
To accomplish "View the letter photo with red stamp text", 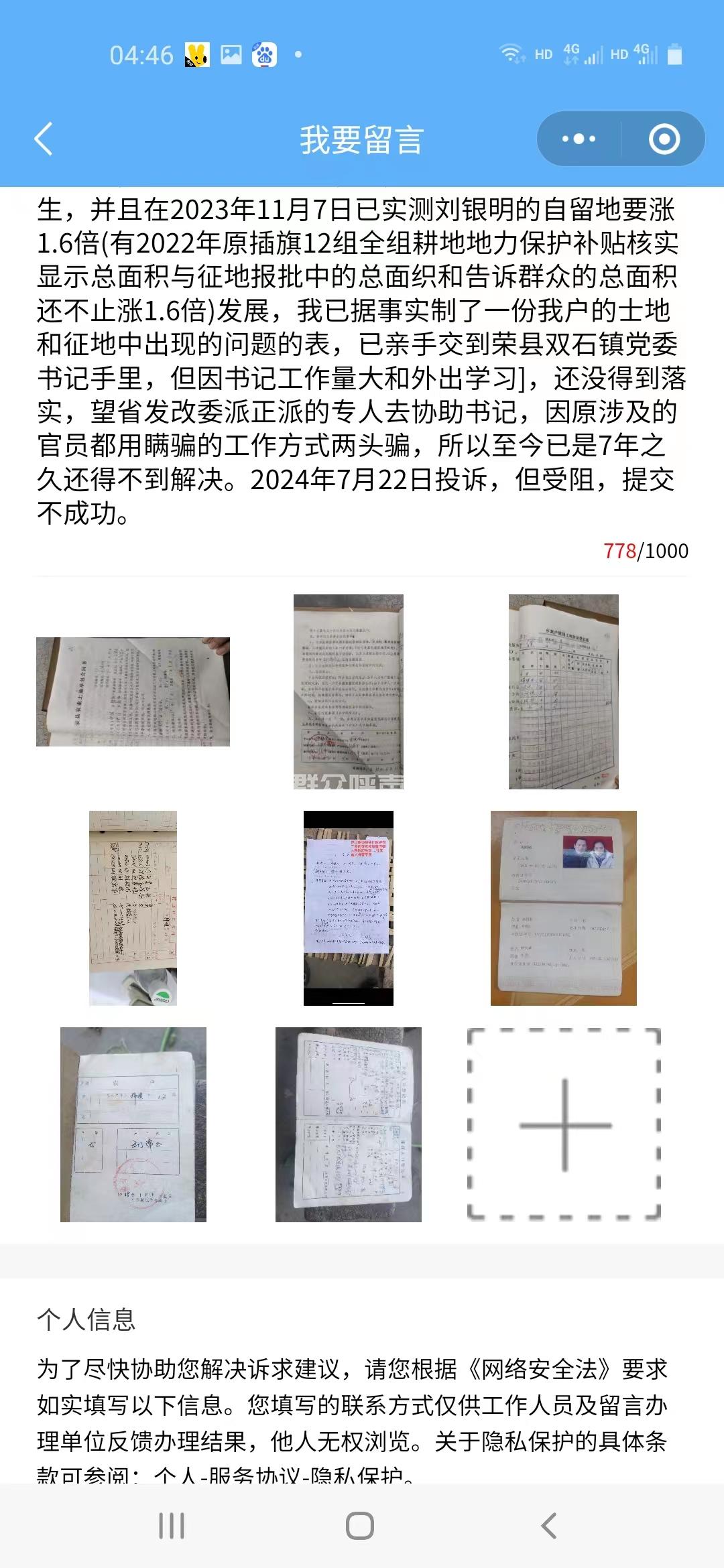I will (349, 908).
